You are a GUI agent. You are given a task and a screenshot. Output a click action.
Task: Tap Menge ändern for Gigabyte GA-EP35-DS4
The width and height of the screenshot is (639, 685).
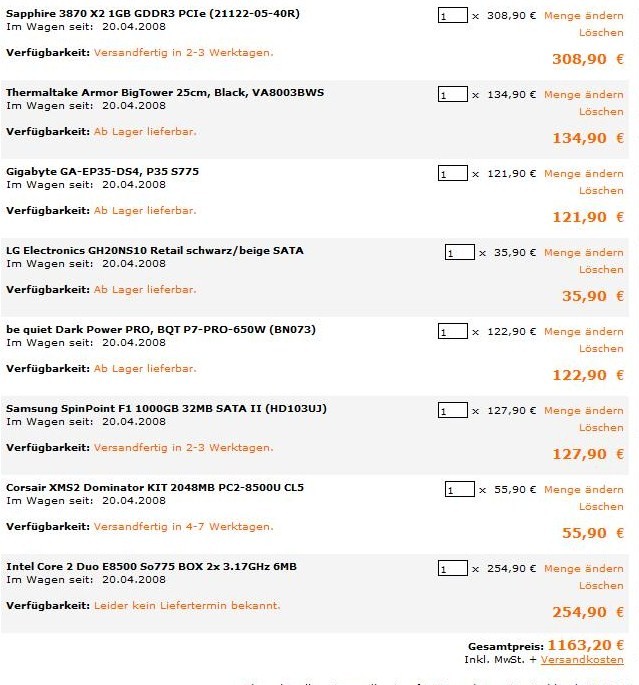(583, 174)
